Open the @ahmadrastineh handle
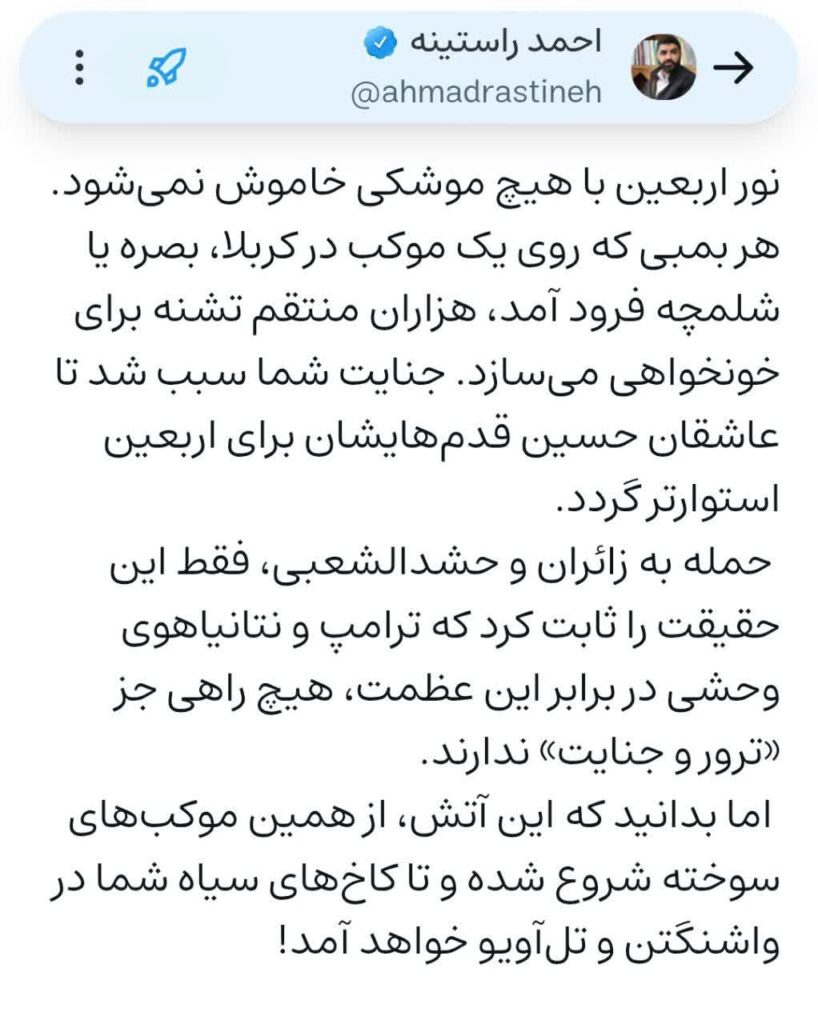The image size is (818, 1024). [x=476, y=93]
